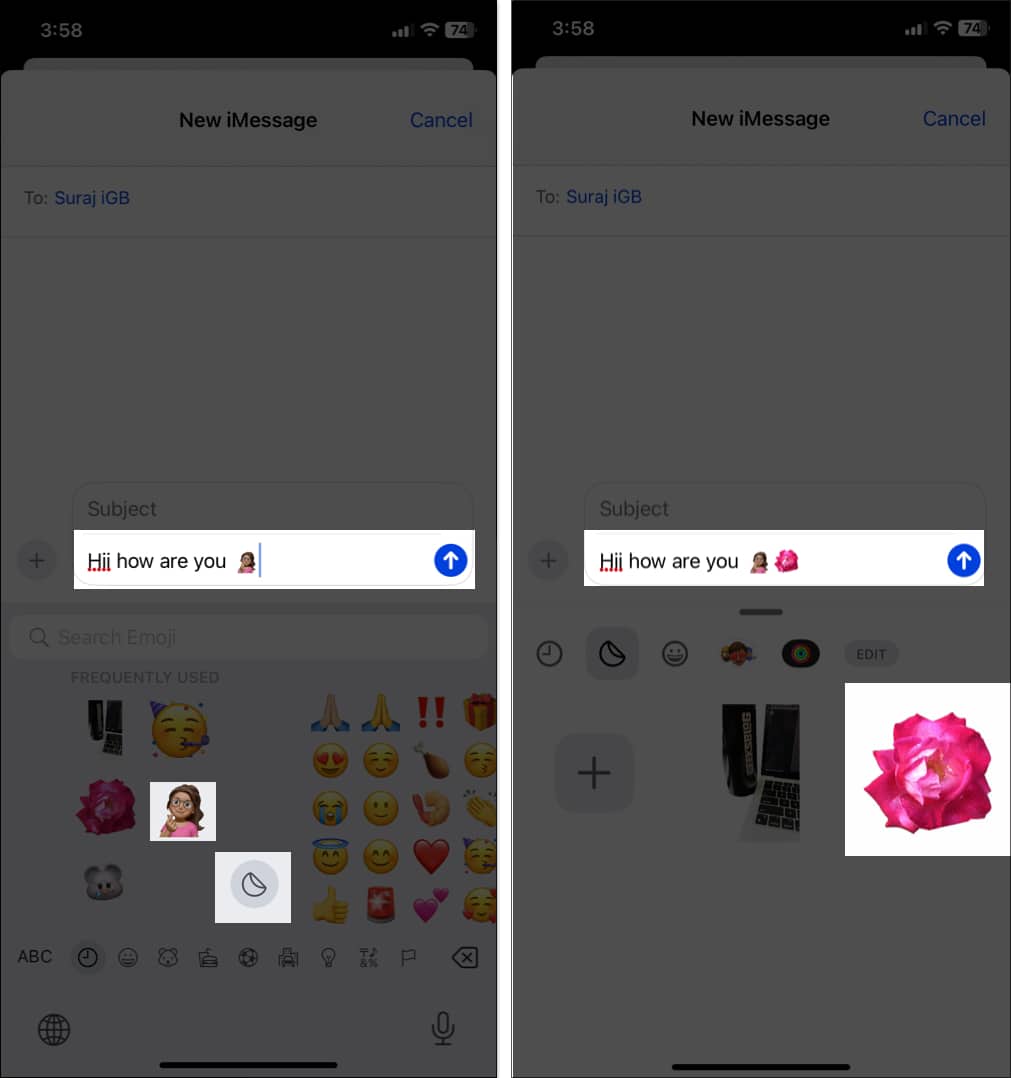Add a new sticker with the plus tile
Viewport: 1011px width, 1078px height.
click(x=594, y=773)
